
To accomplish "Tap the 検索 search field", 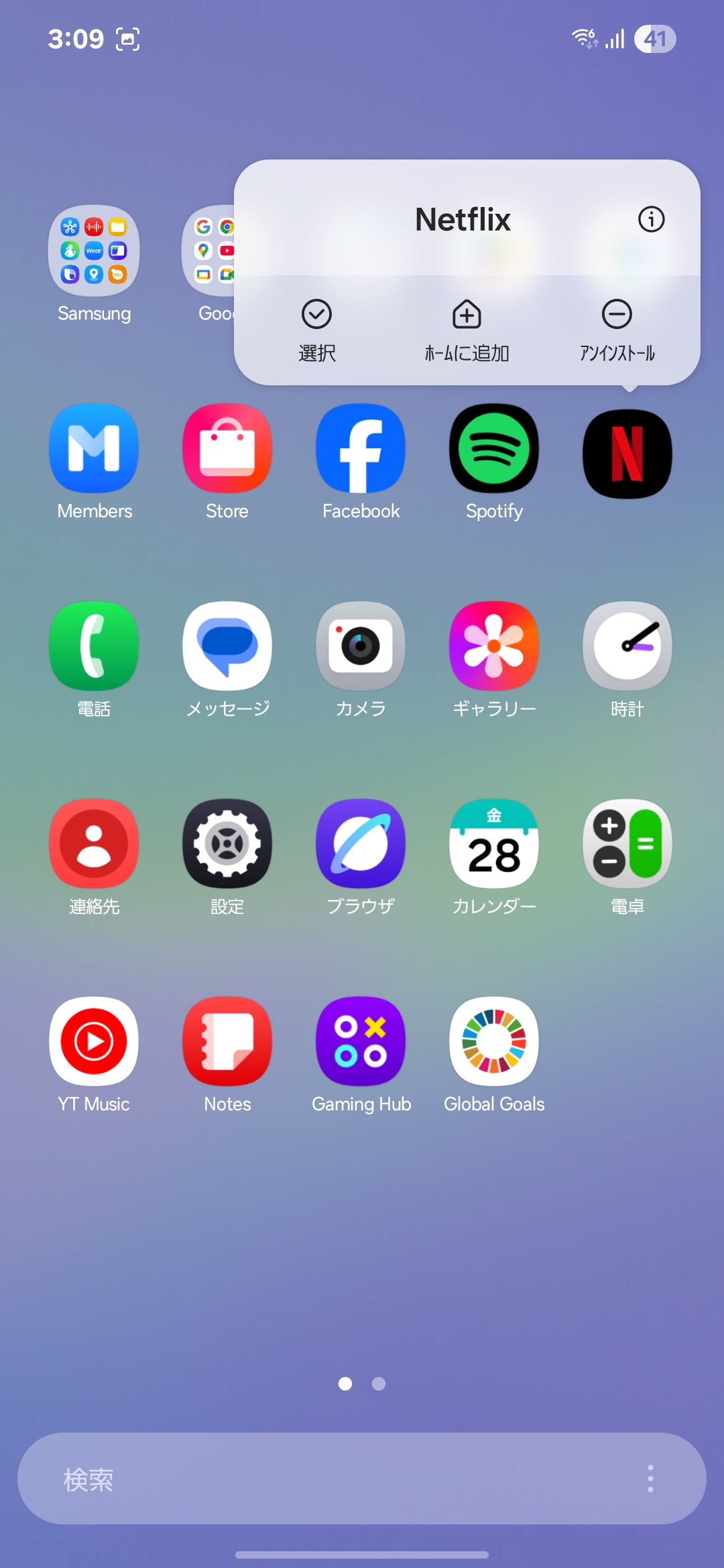I will point(322,1479).
